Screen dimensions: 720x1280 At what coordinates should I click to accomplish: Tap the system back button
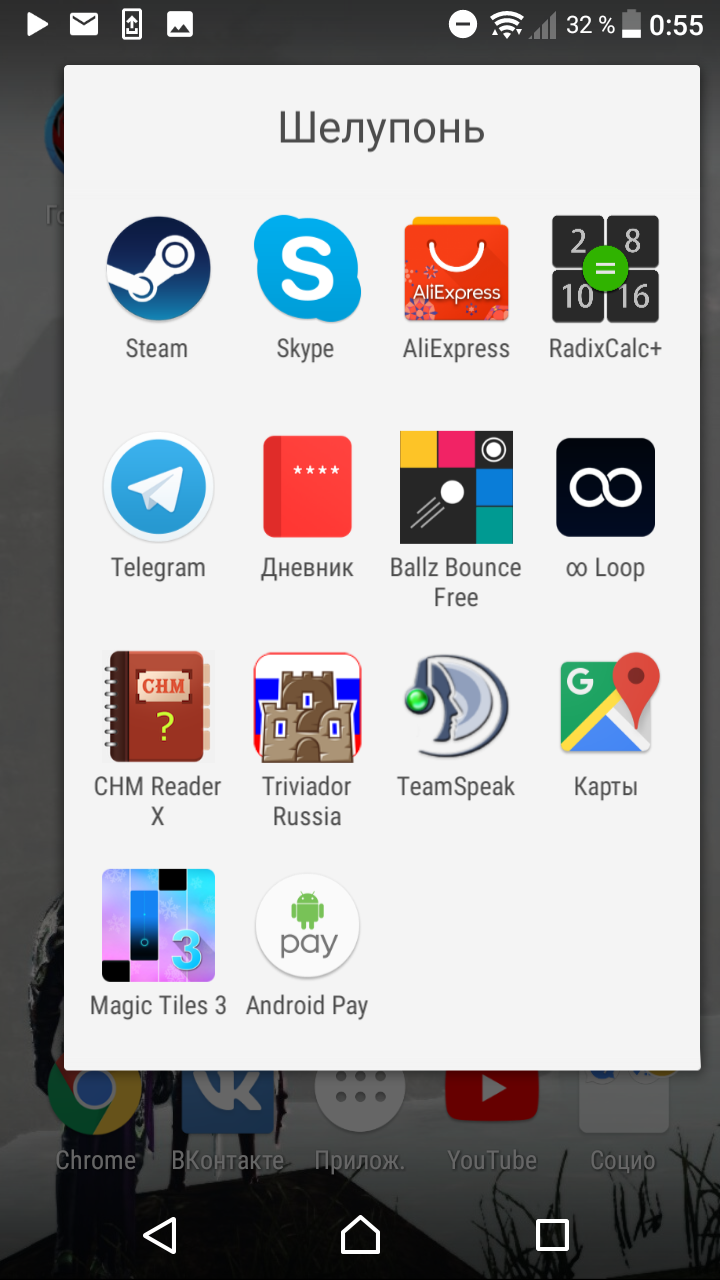pos(160,1235)
